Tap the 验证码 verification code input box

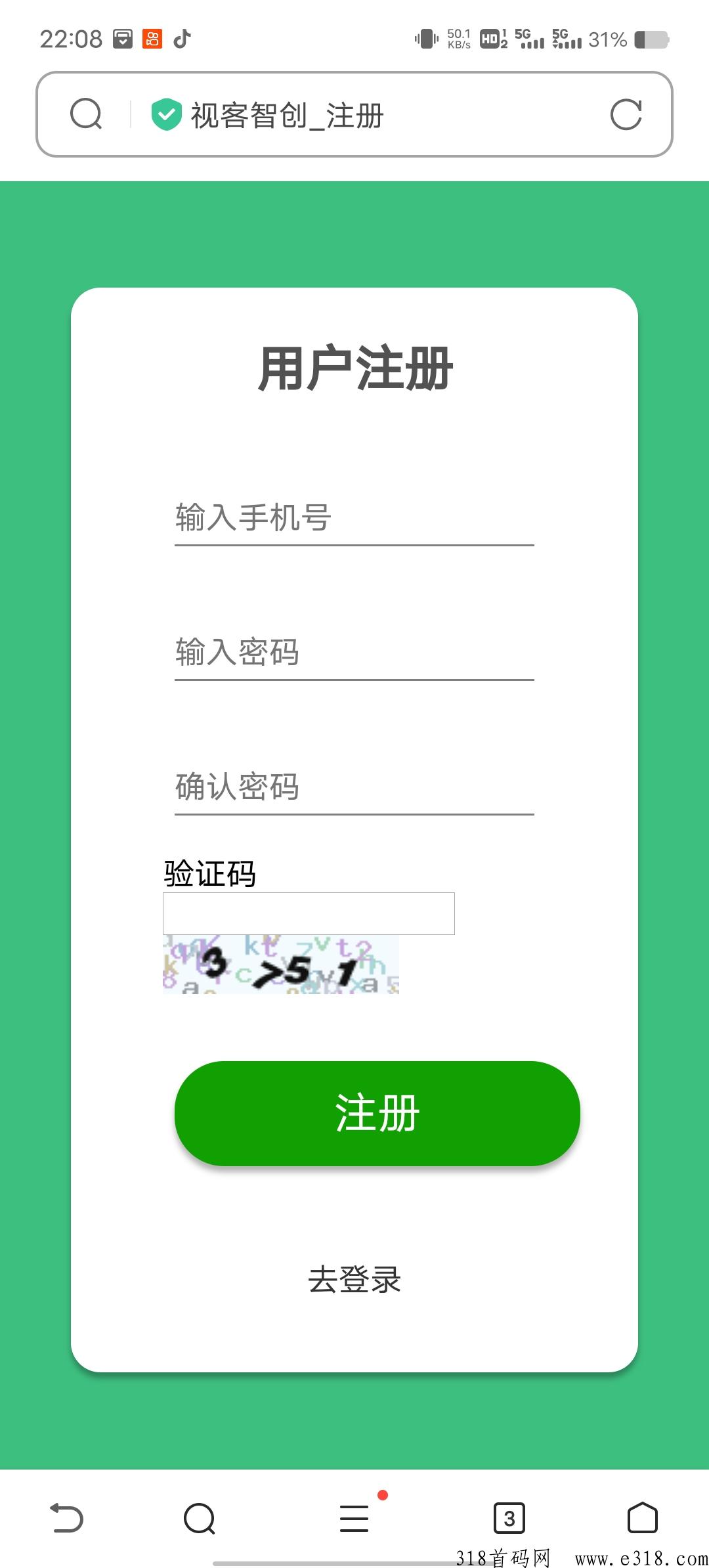[x=309, y=913]
